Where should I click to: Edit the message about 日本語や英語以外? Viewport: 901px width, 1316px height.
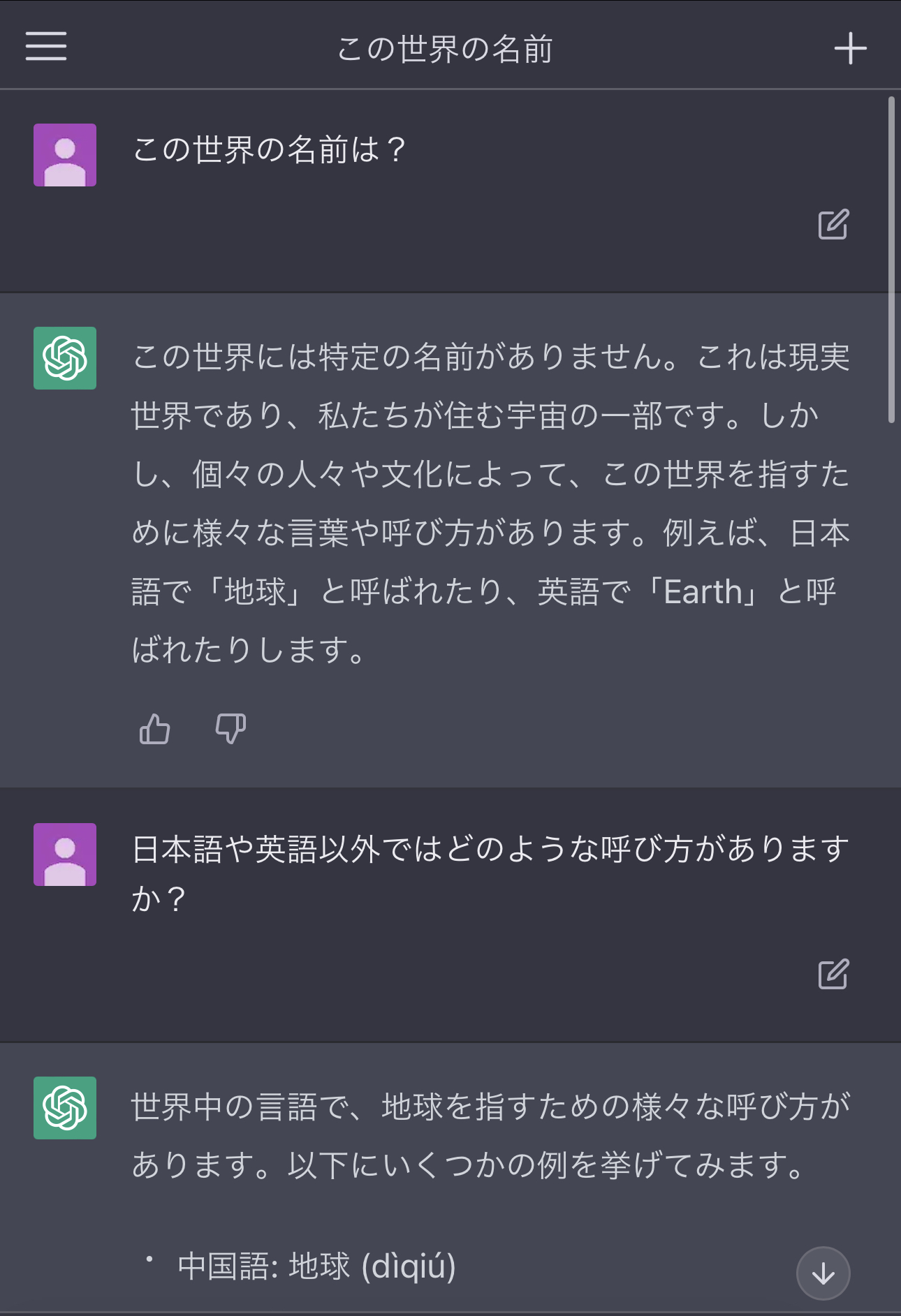[x=833, y=975]
